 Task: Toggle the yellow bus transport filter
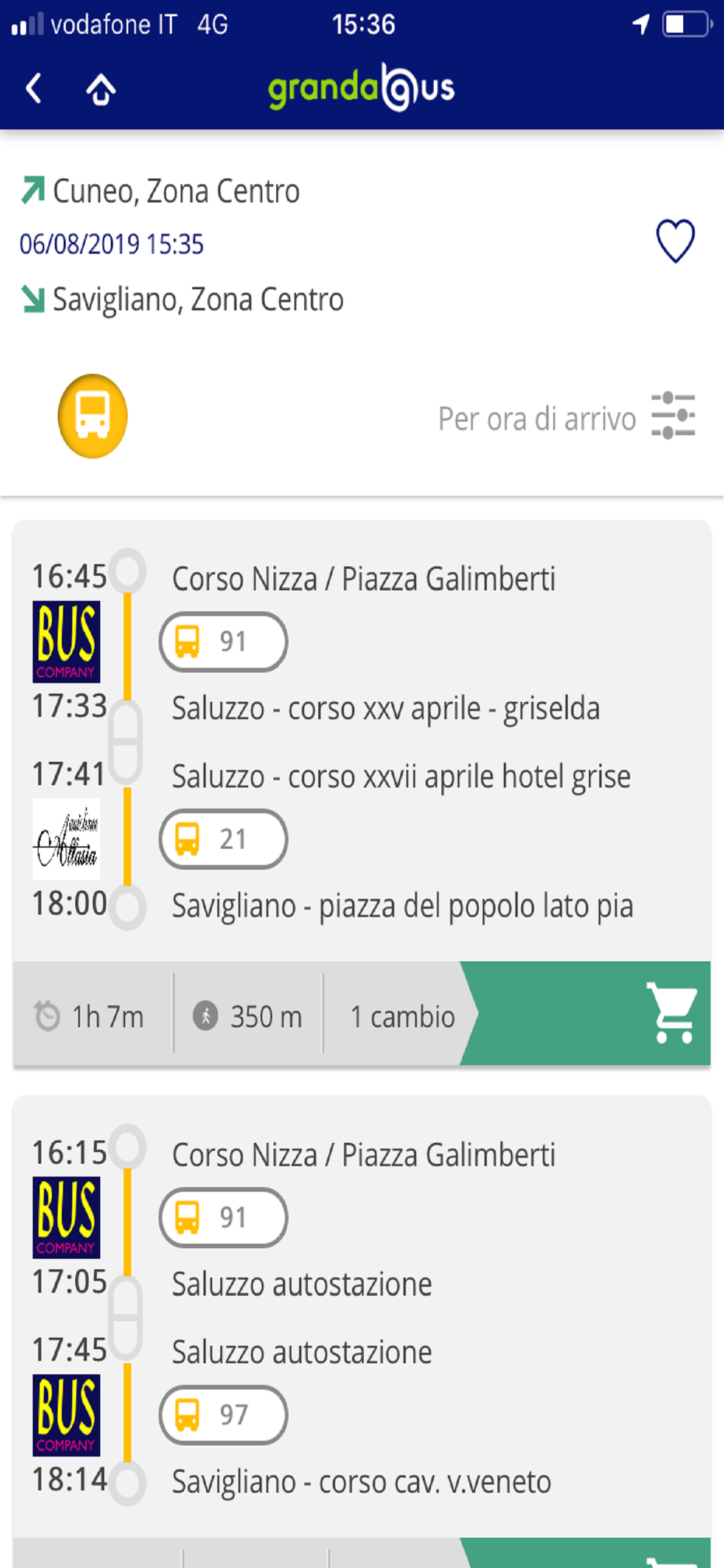[93, 416]
